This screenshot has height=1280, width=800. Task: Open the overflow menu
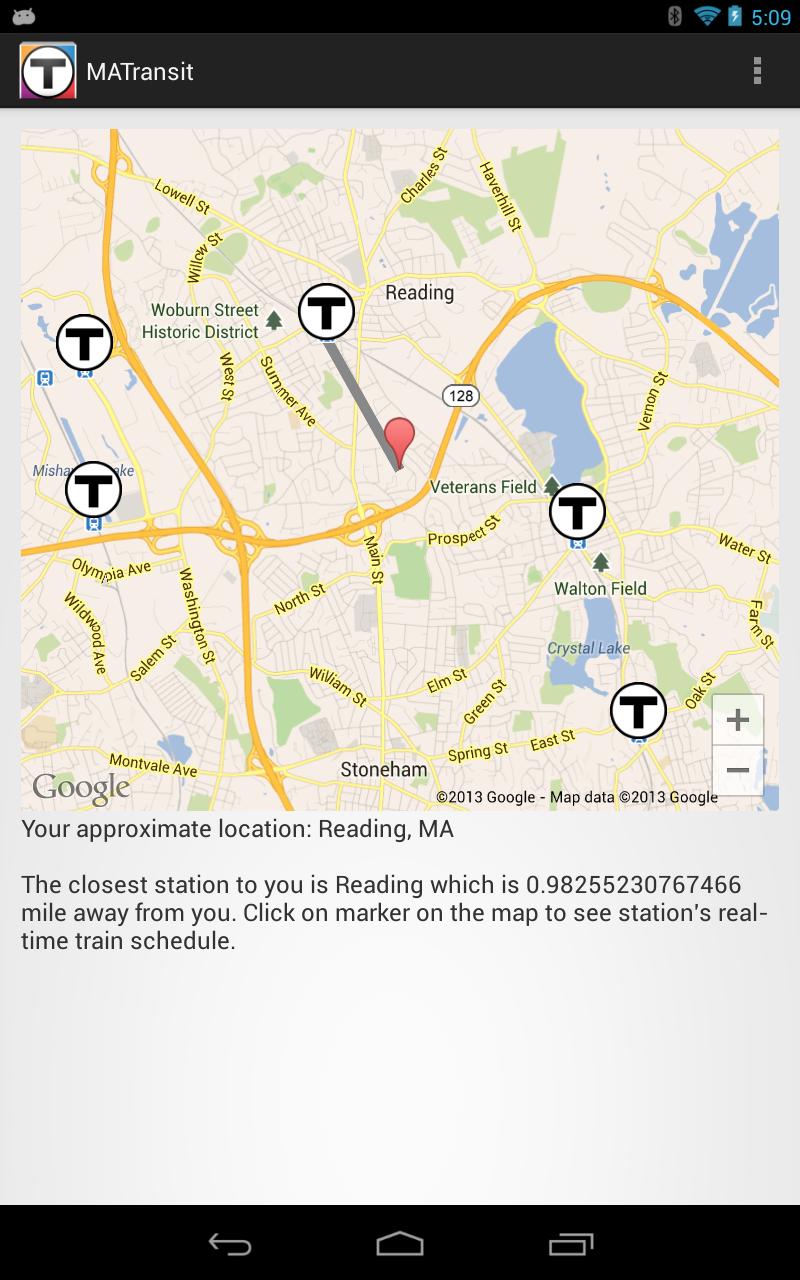(757, 71)
